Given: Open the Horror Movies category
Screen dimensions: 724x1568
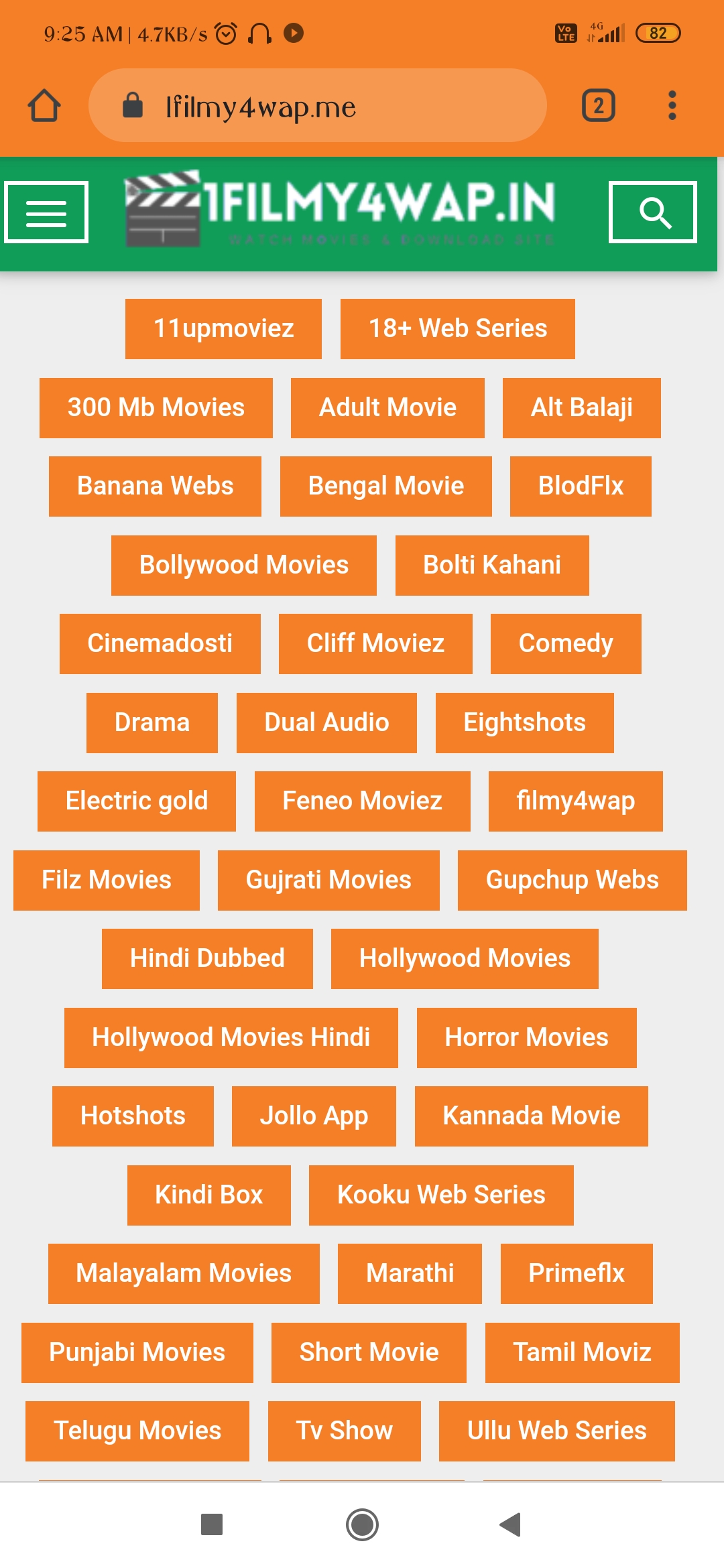Looking at the screenshot, I should (526, 1037).
